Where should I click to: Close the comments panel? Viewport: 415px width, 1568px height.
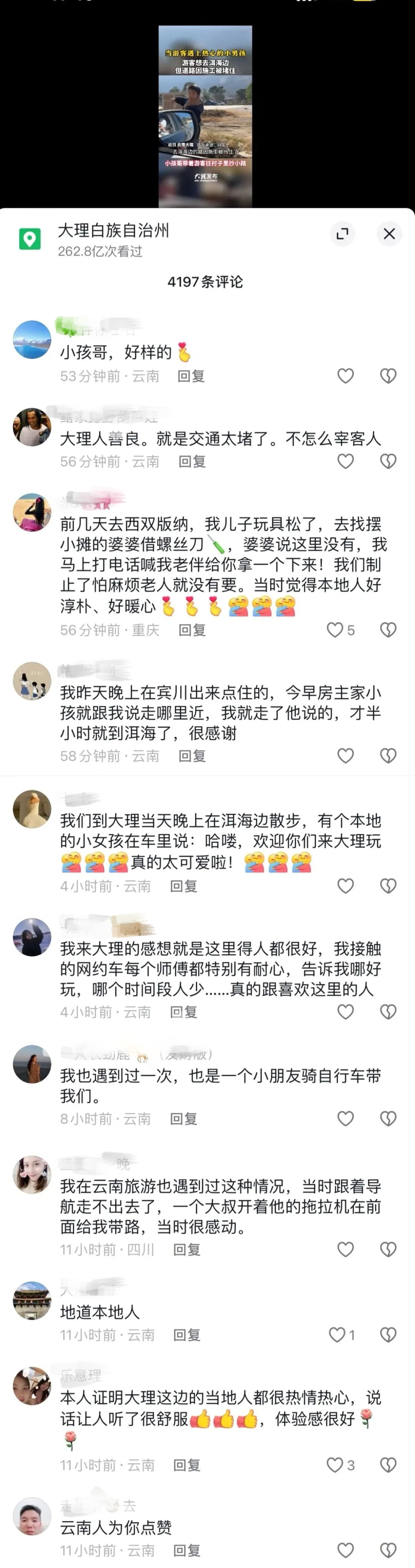point(389,234)
